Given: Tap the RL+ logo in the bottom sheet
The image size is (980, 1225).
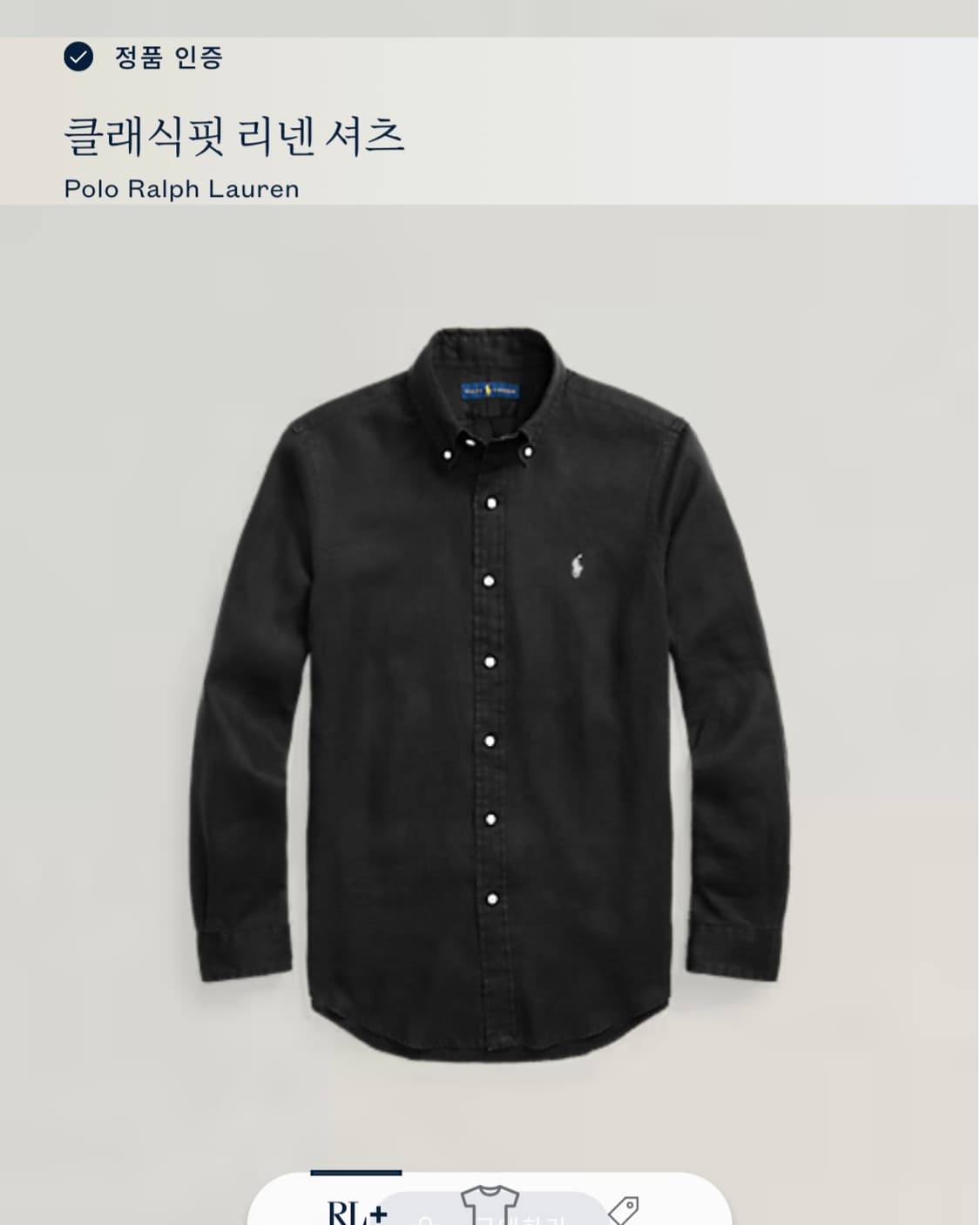Looking at the screenshot, I should (356, 1216).
